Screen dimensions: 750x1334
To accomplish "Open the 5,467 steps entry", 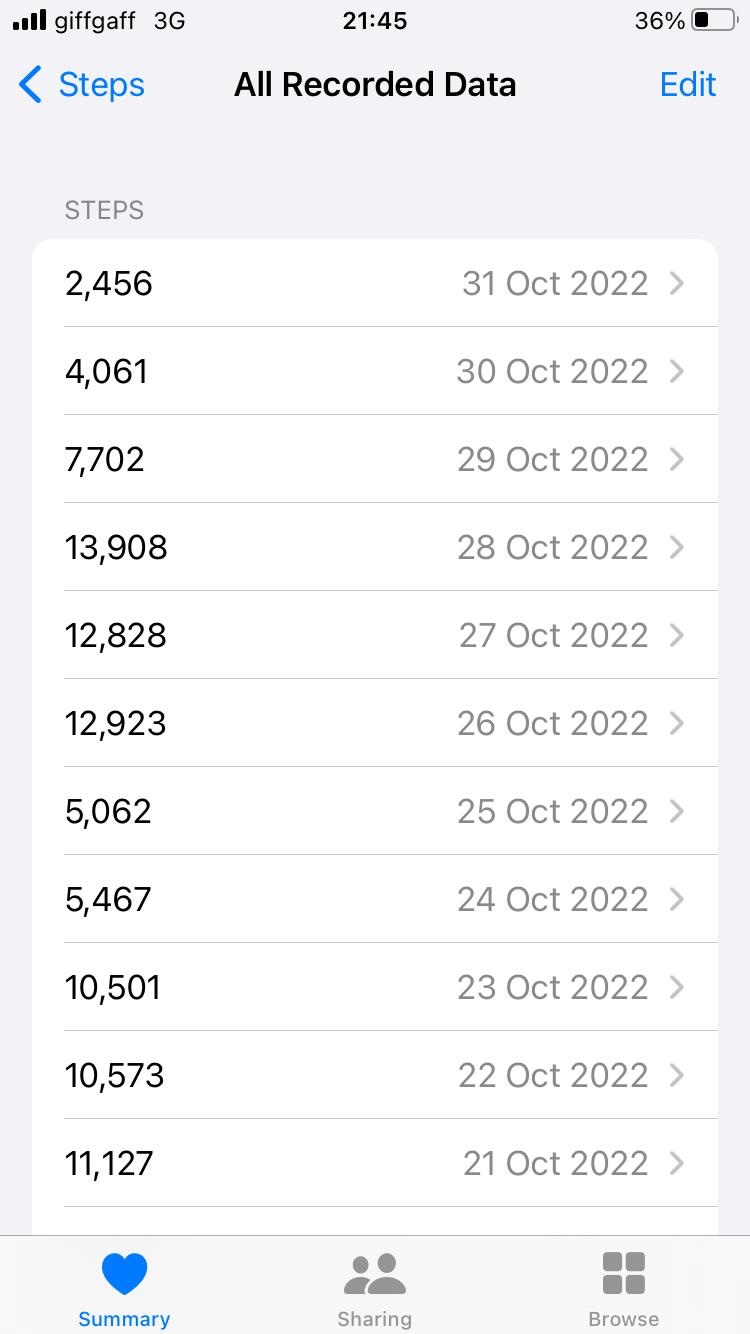I will pos(375,899).
